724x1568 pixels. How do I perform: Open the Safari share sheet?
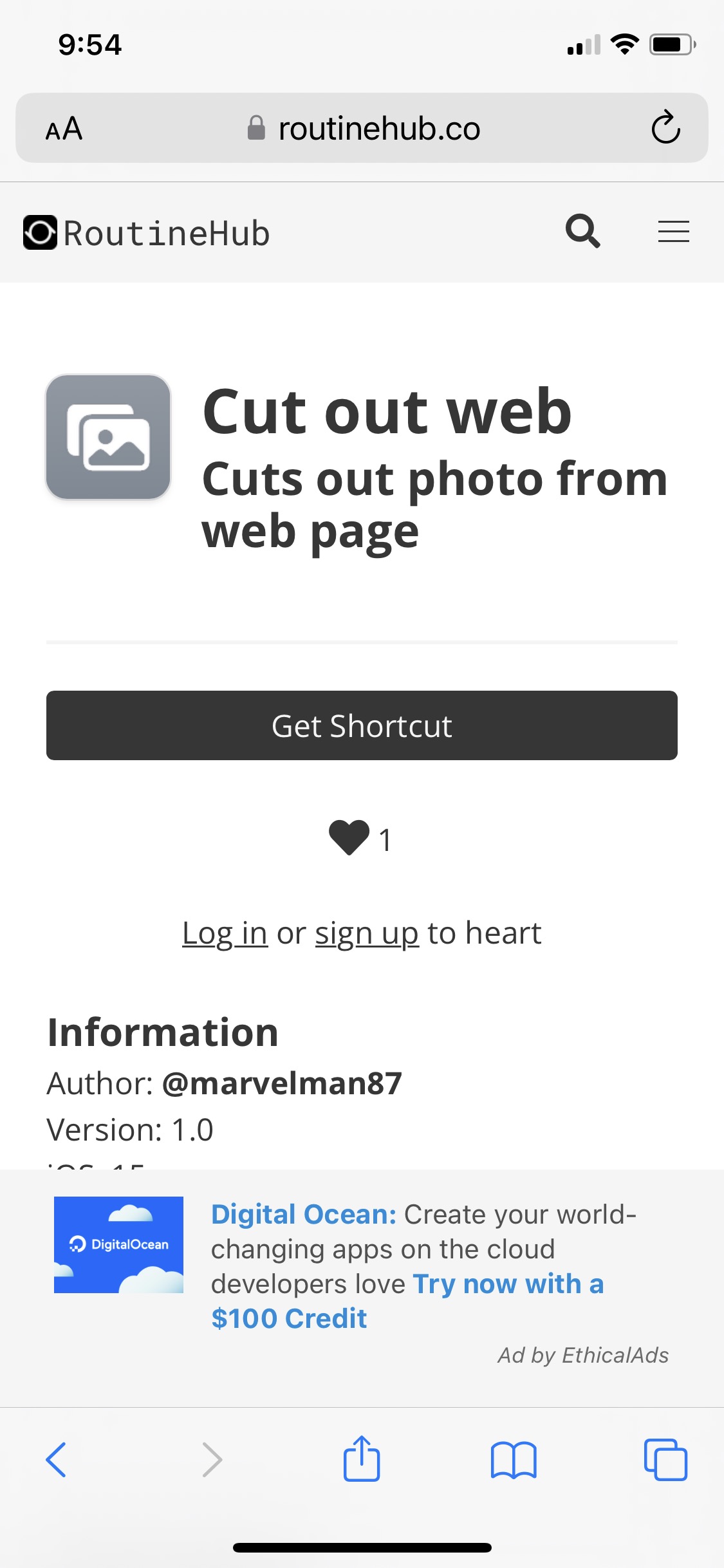(x=362, y=1459)
